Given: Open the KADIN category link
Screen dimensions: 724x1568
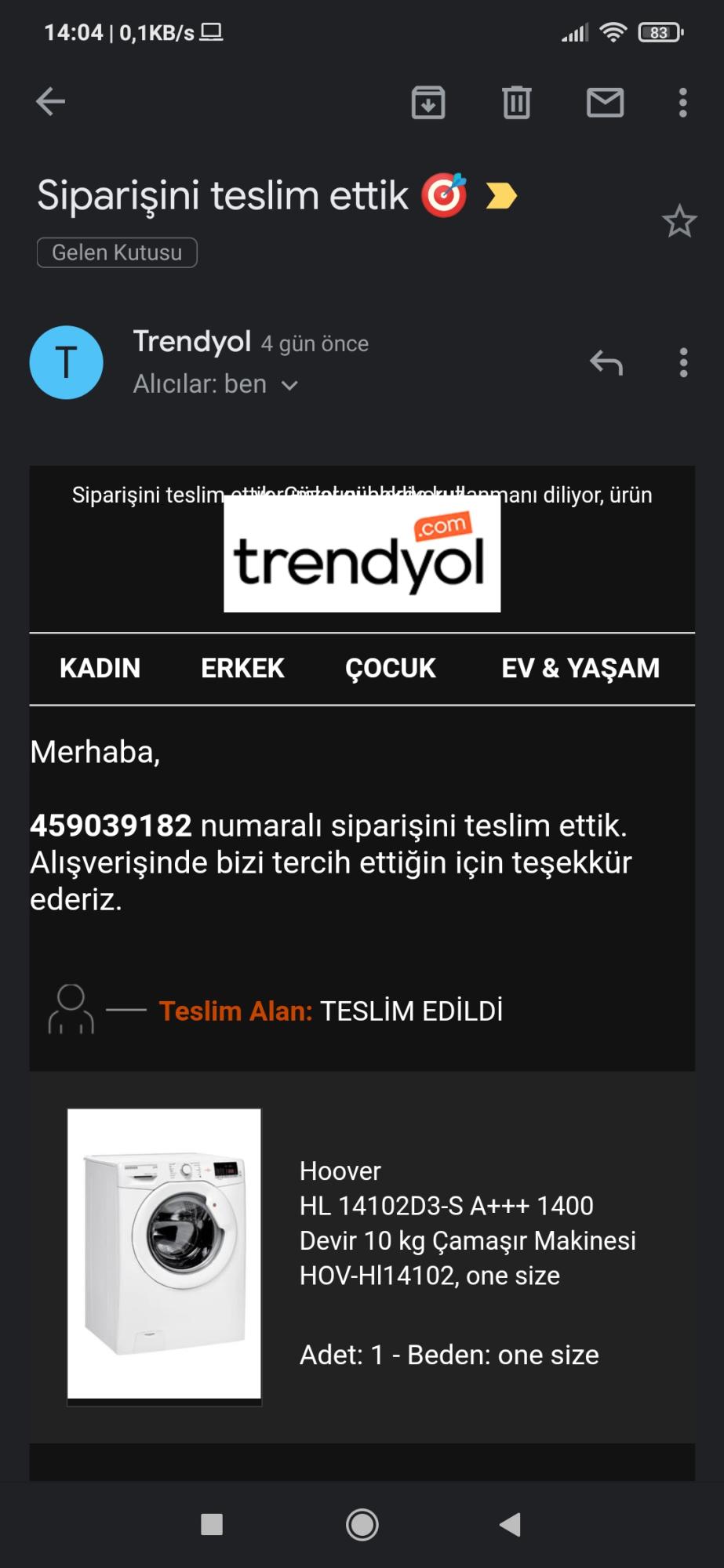Looking at the screenshot, I should 100,668.
